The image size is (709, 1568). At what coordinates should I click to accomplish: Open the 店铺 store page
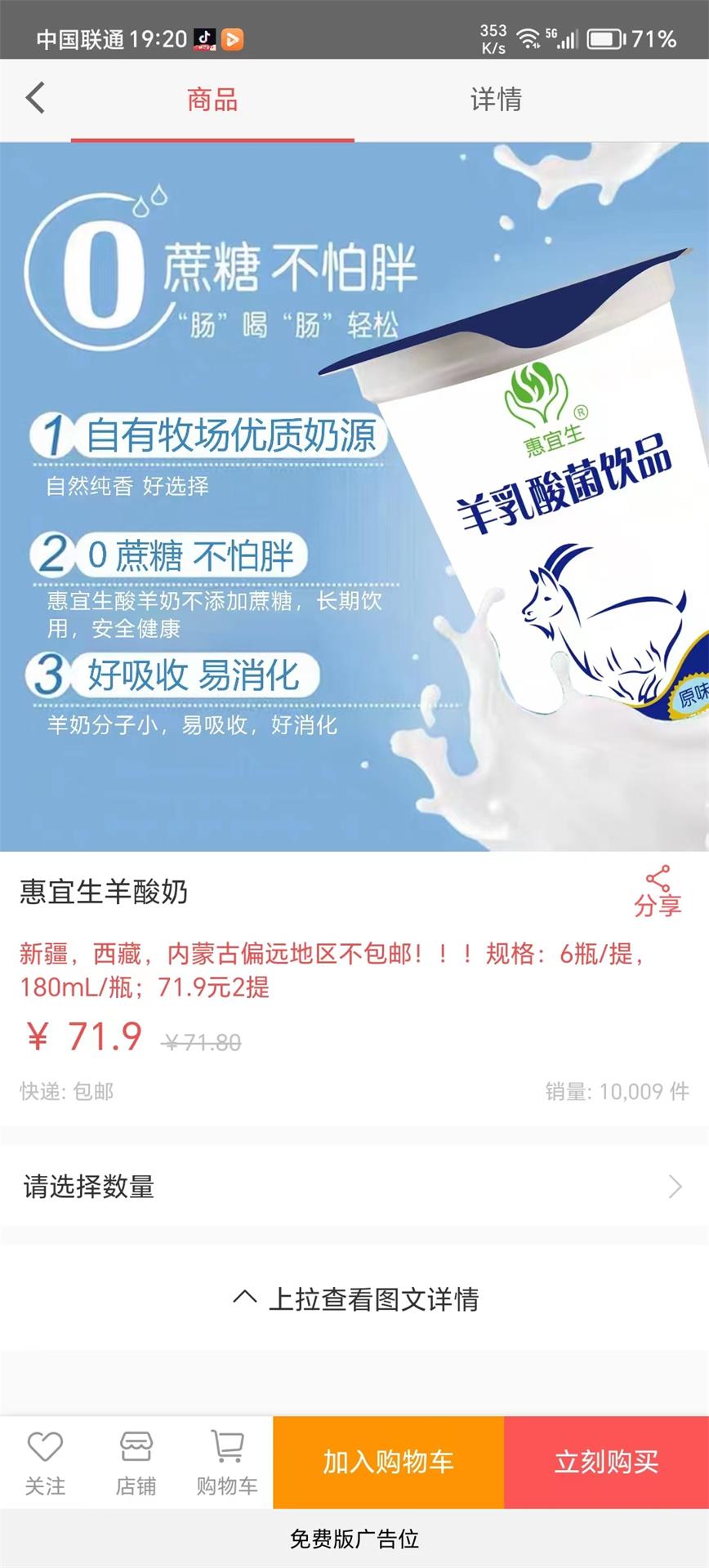tap(136, 1463)
